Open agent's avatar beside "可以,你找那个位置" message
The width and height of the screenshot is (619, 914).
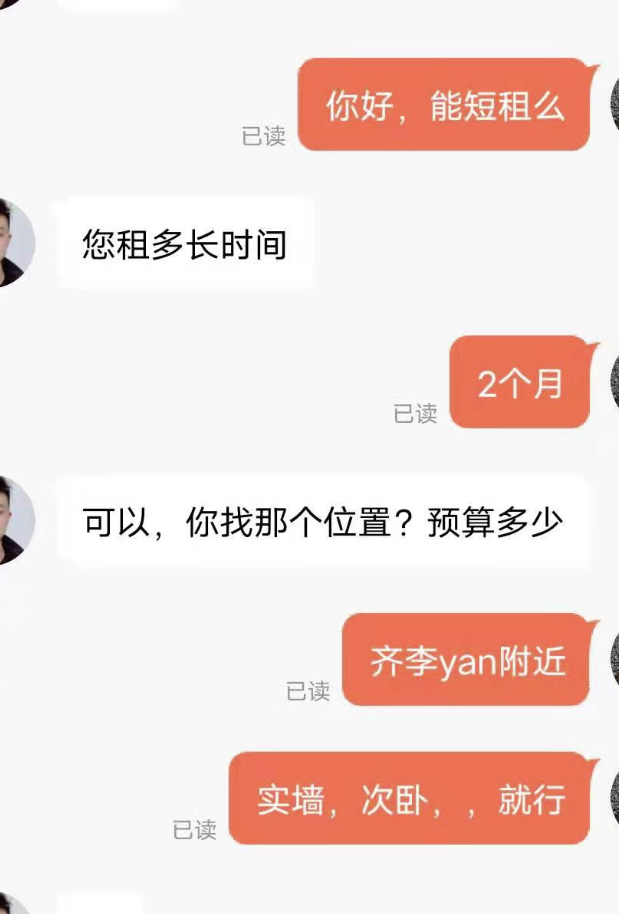point(13,520)
